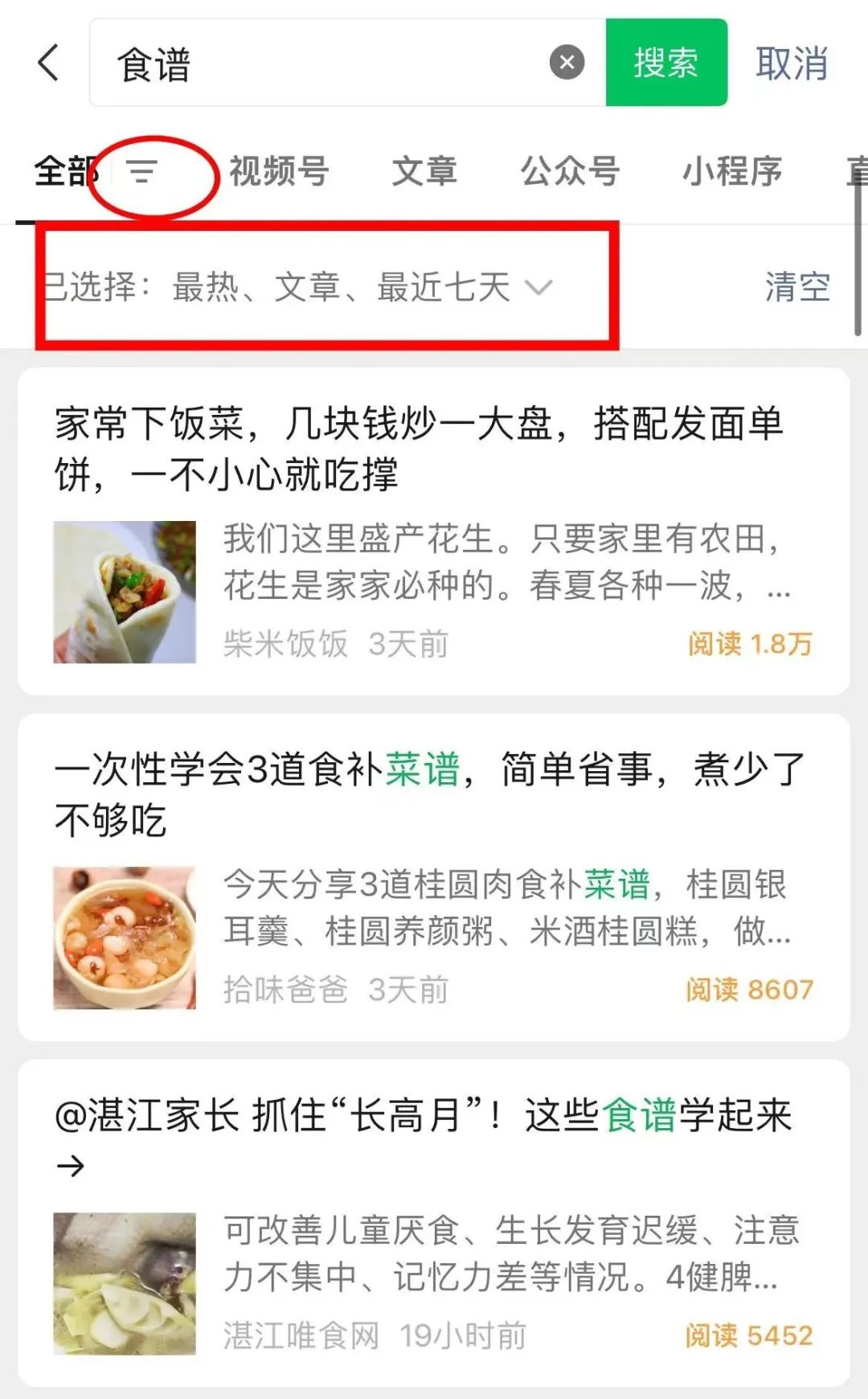The height and width of the screenshot is (1399, 868).
Task: Switch to the 全部 tab
Action: pyautogui.click(x=64, y=171)
